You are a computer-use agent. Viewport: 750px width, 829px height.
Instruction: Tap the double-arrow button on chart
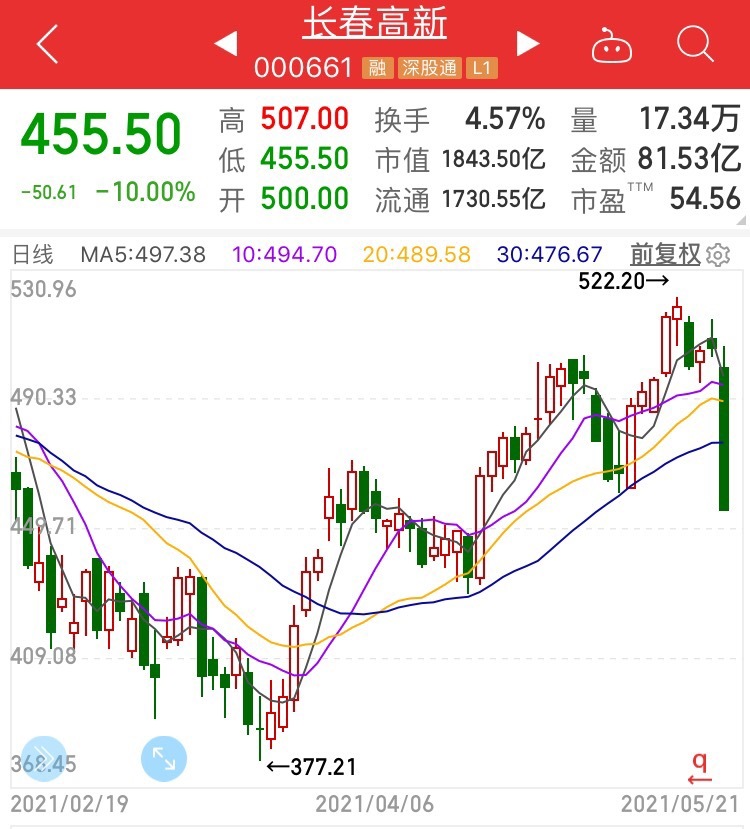(43, 758)
